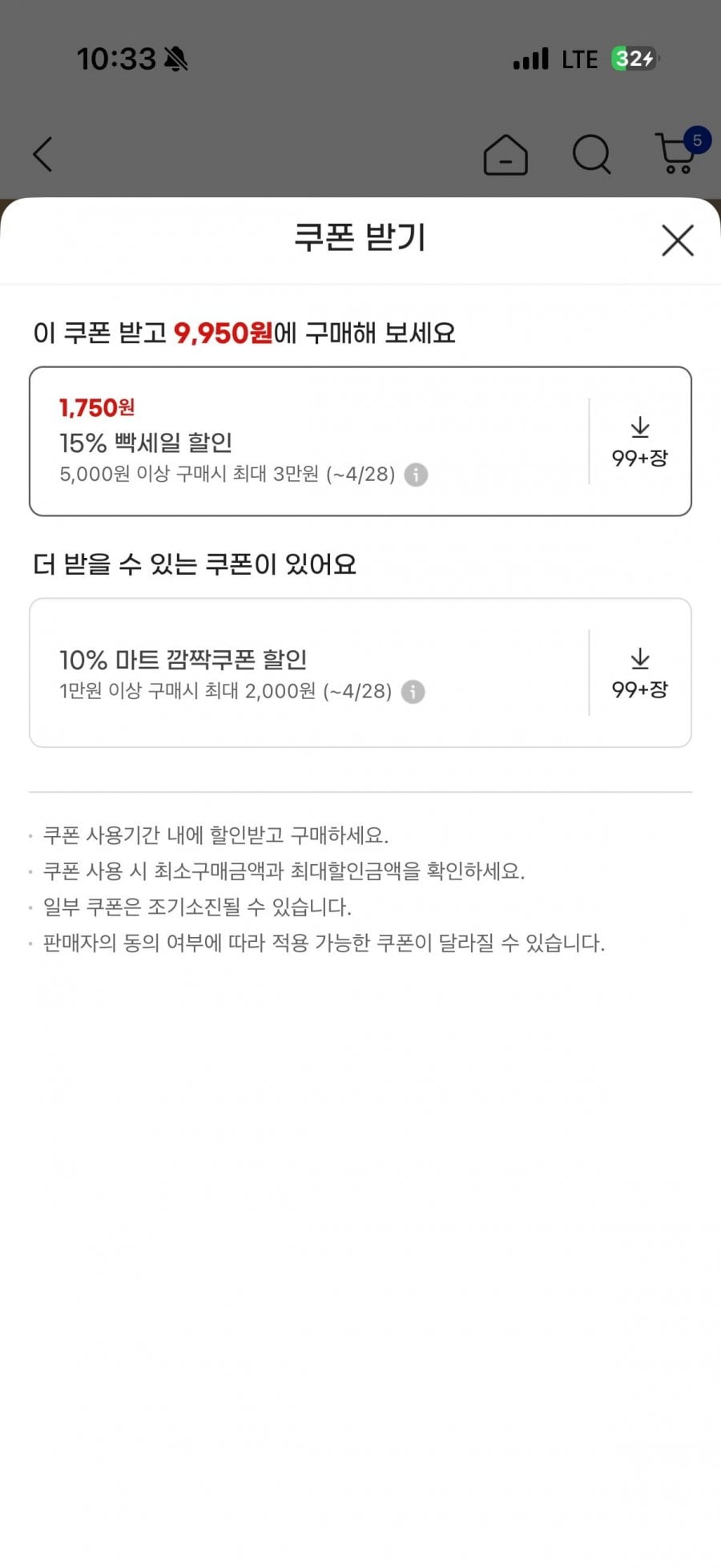Viewport: 721px width, 1568px height.
Task: Open the home icon in header
Action: 506,154
